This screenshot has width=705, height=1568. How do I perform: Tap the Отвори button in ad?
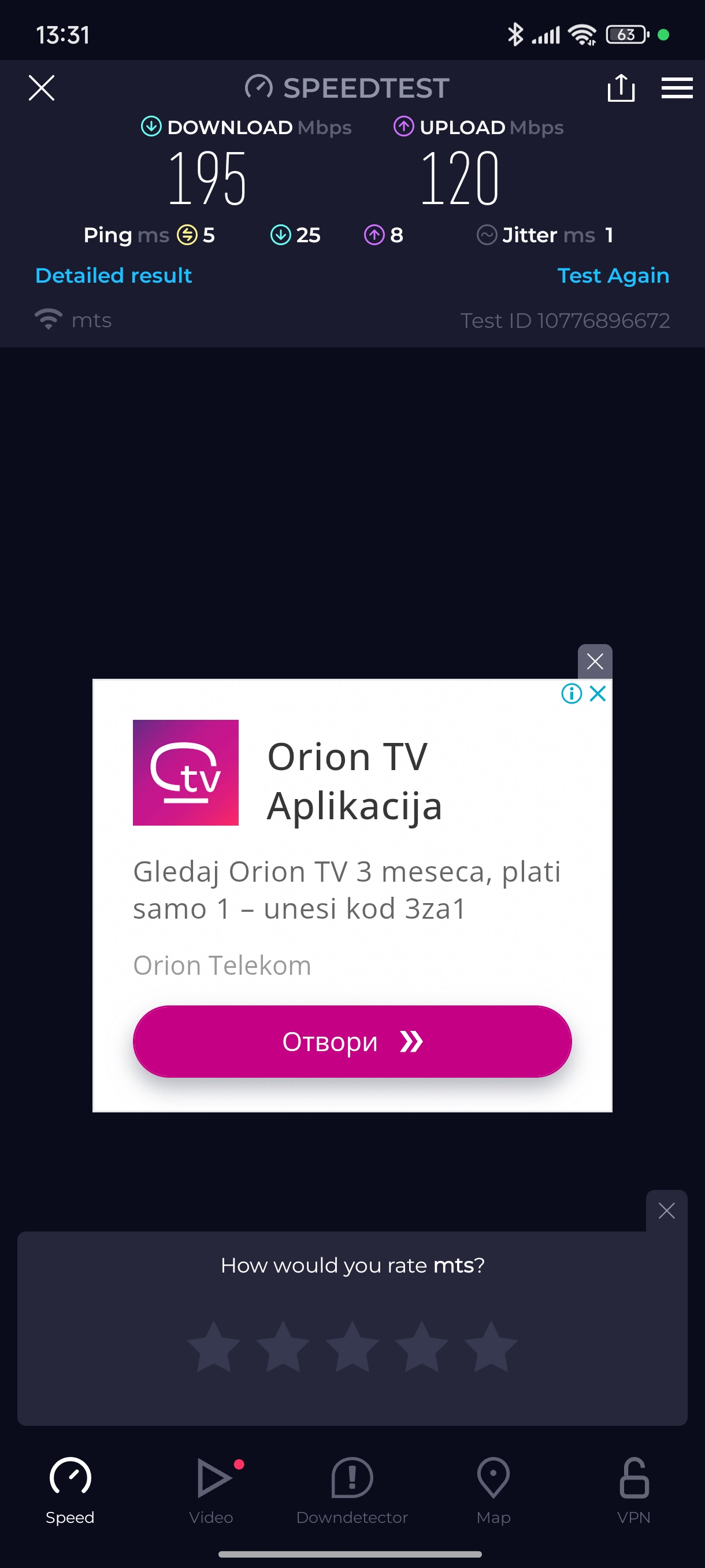(x=352, y=1041)
